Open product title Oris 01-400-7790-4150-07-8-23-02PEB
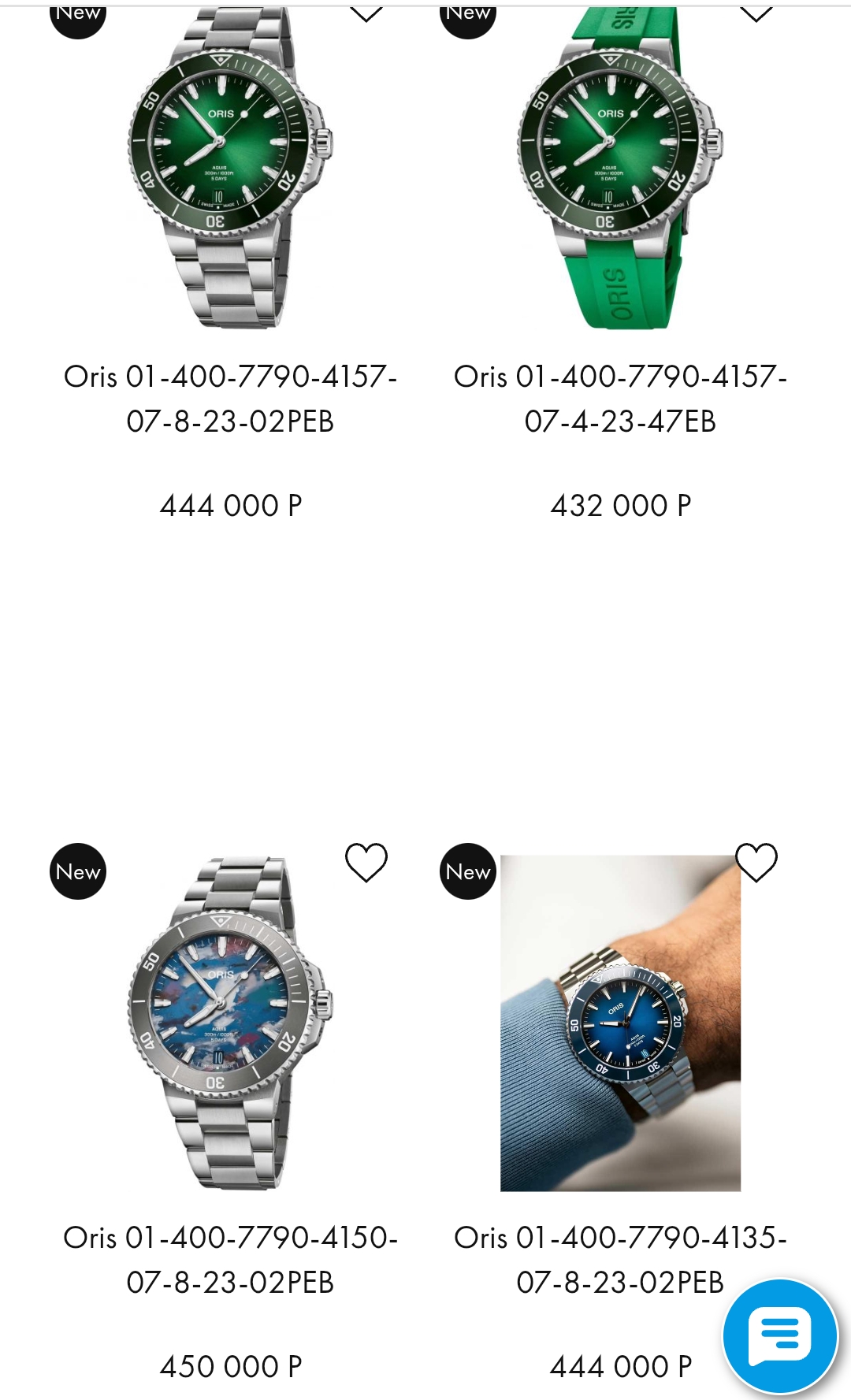Image resolution: width=851 pixels, height=1400 pixels. 230,1260
